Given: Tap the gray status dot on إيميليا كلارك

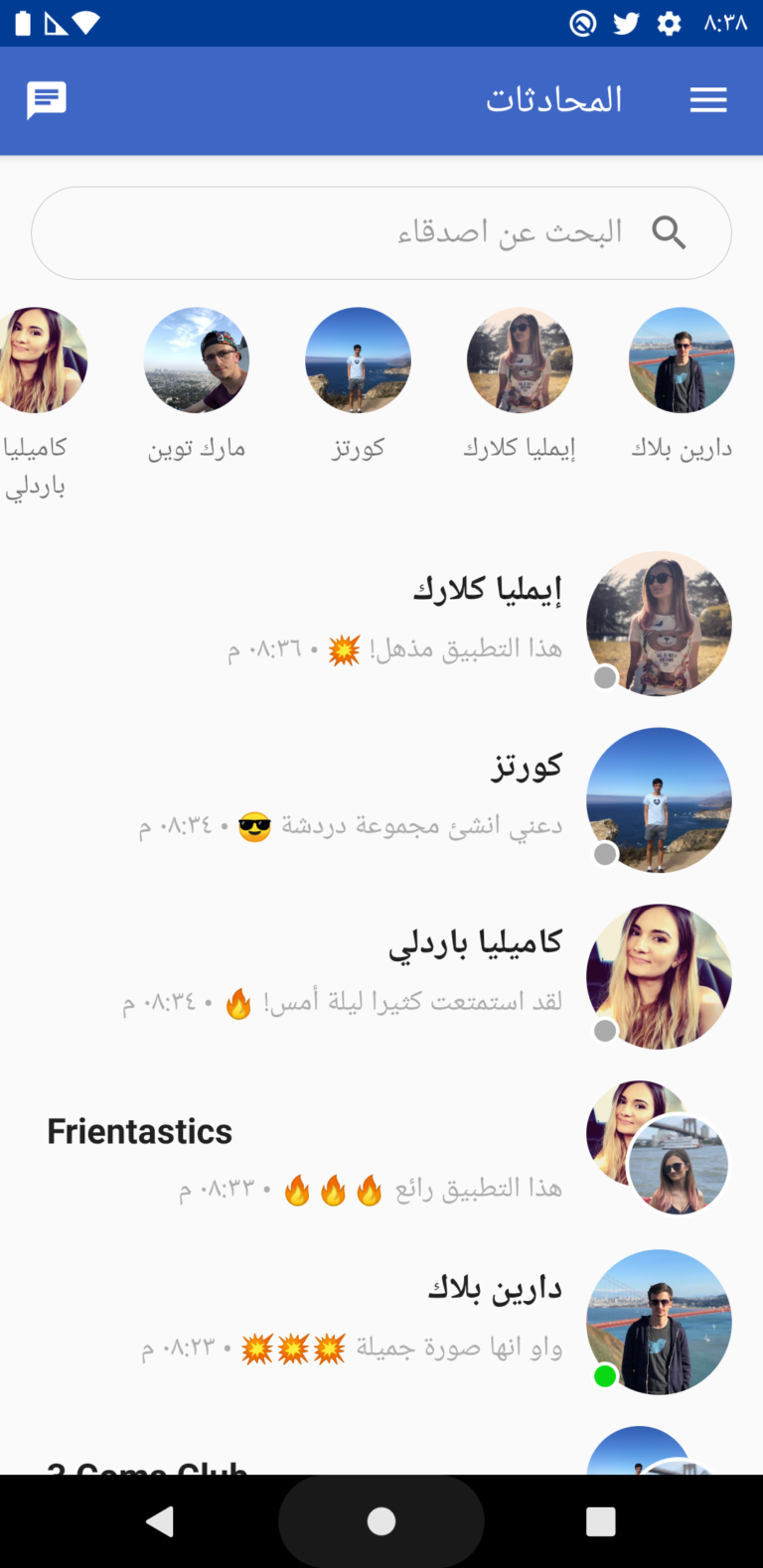Looking at the screenshot, I should 604,677.
